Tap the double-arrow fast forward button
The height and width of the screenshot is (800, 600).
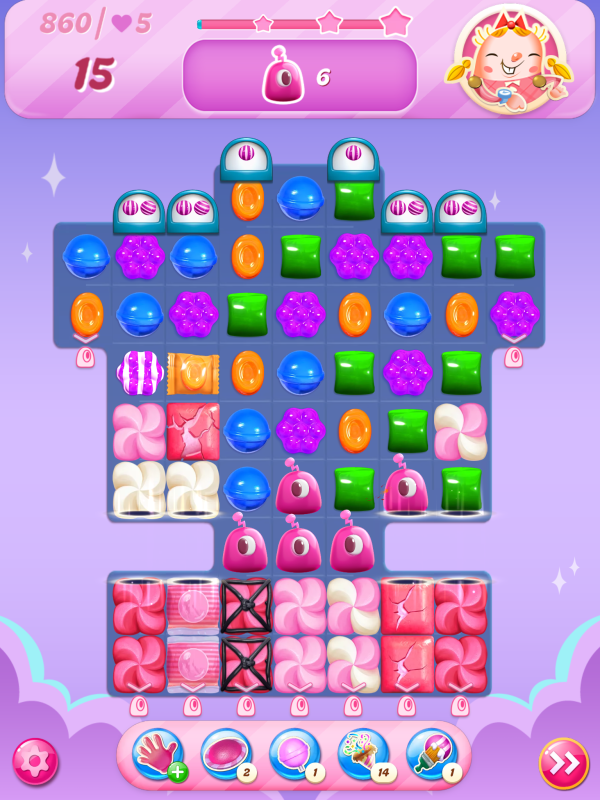tap(563, 763)
